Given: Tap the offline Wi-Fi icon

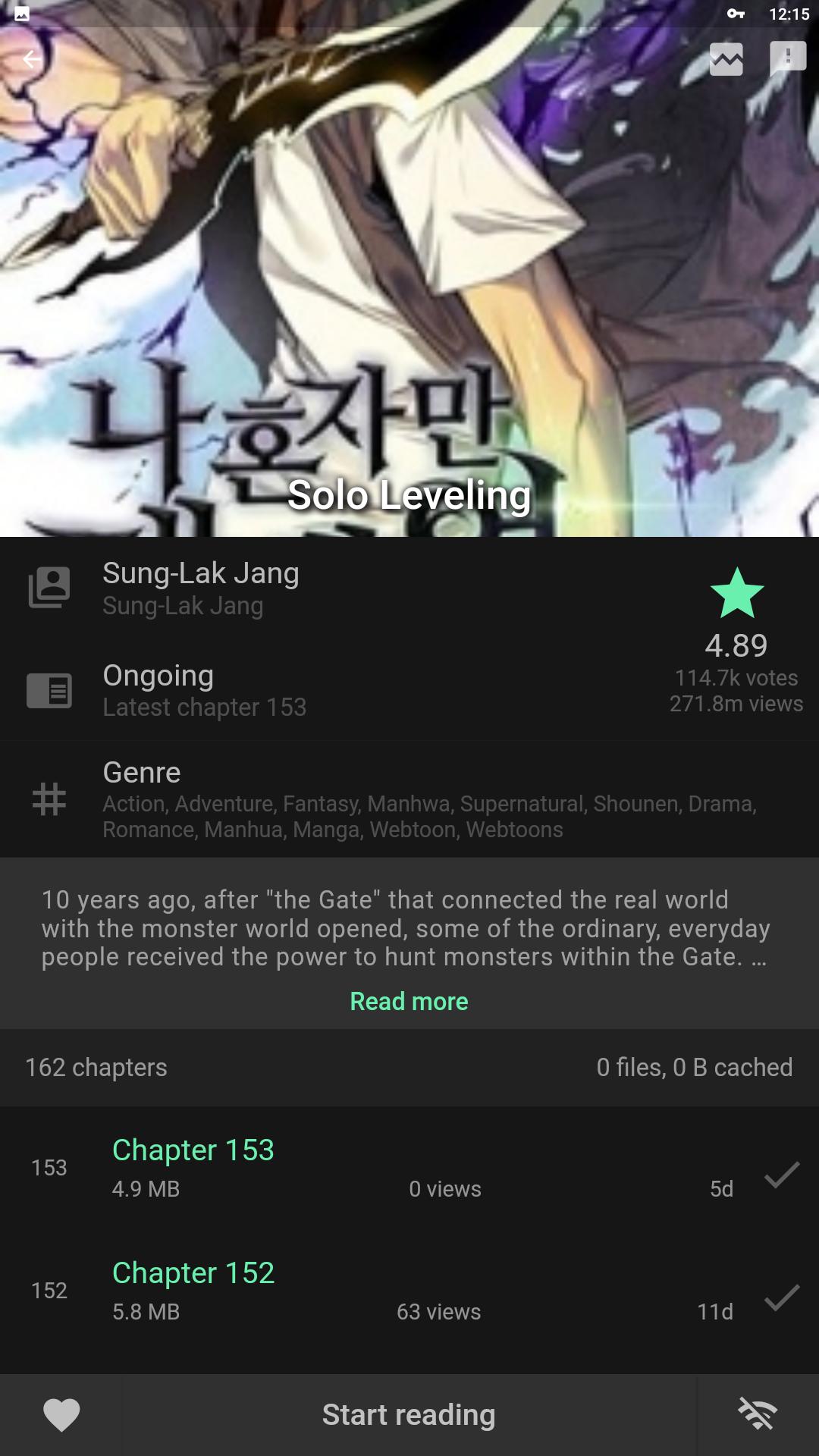Looking at the screenshot, I should click(758, 1415).
